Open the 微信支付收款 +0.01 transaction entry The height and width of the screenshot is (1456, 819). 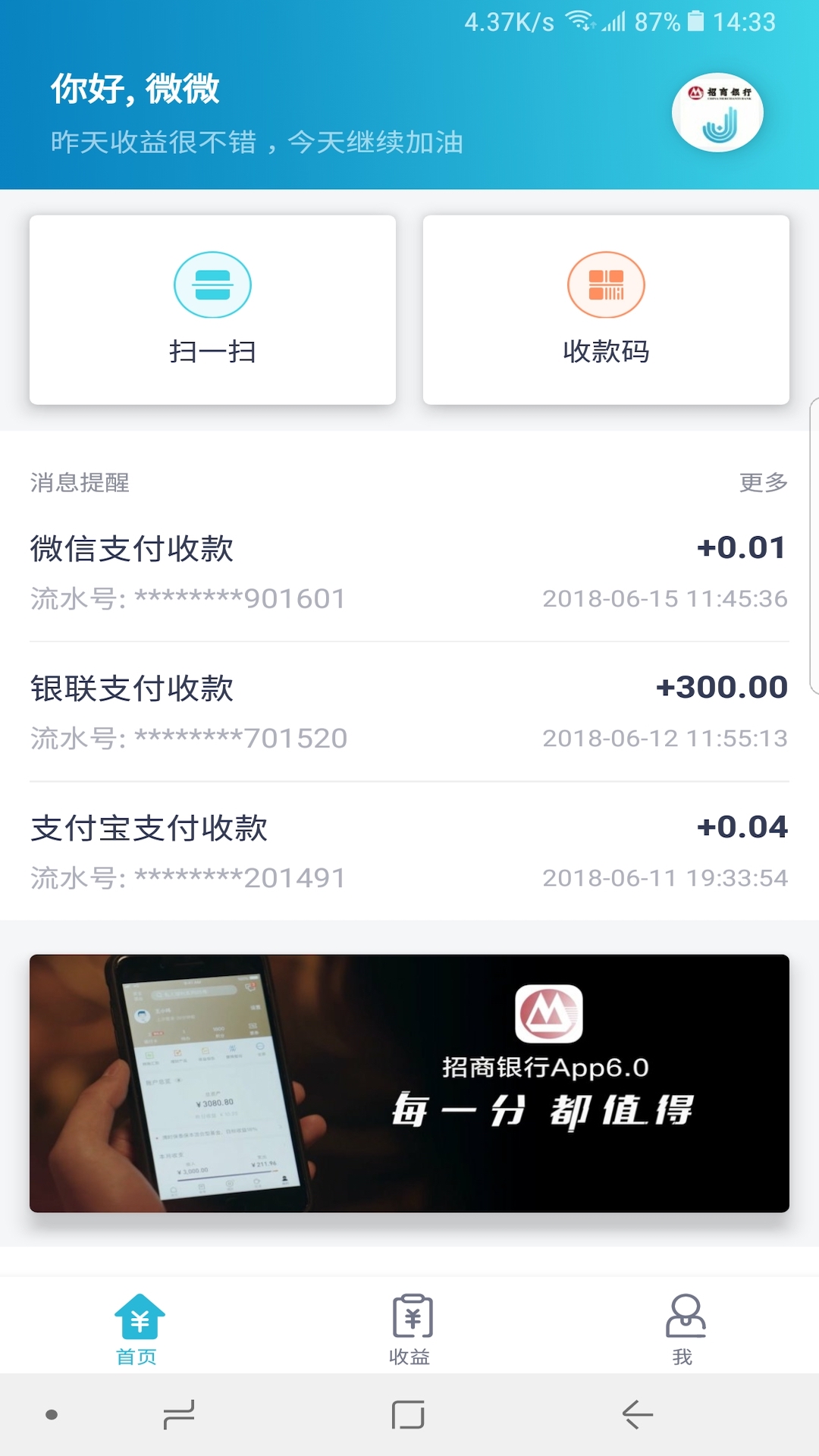pyautogui.click(x=409, y=573)
